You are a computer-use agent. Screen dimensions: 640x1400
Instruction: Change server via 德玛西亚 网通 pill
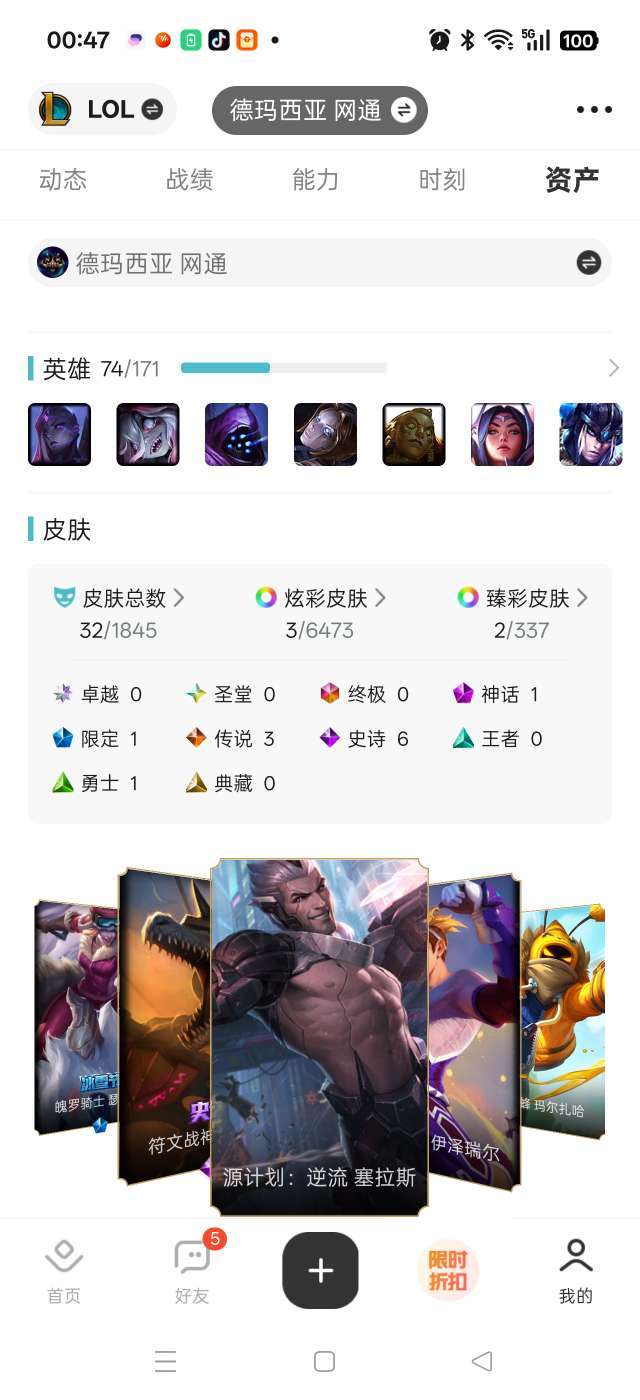click(320, 110)
